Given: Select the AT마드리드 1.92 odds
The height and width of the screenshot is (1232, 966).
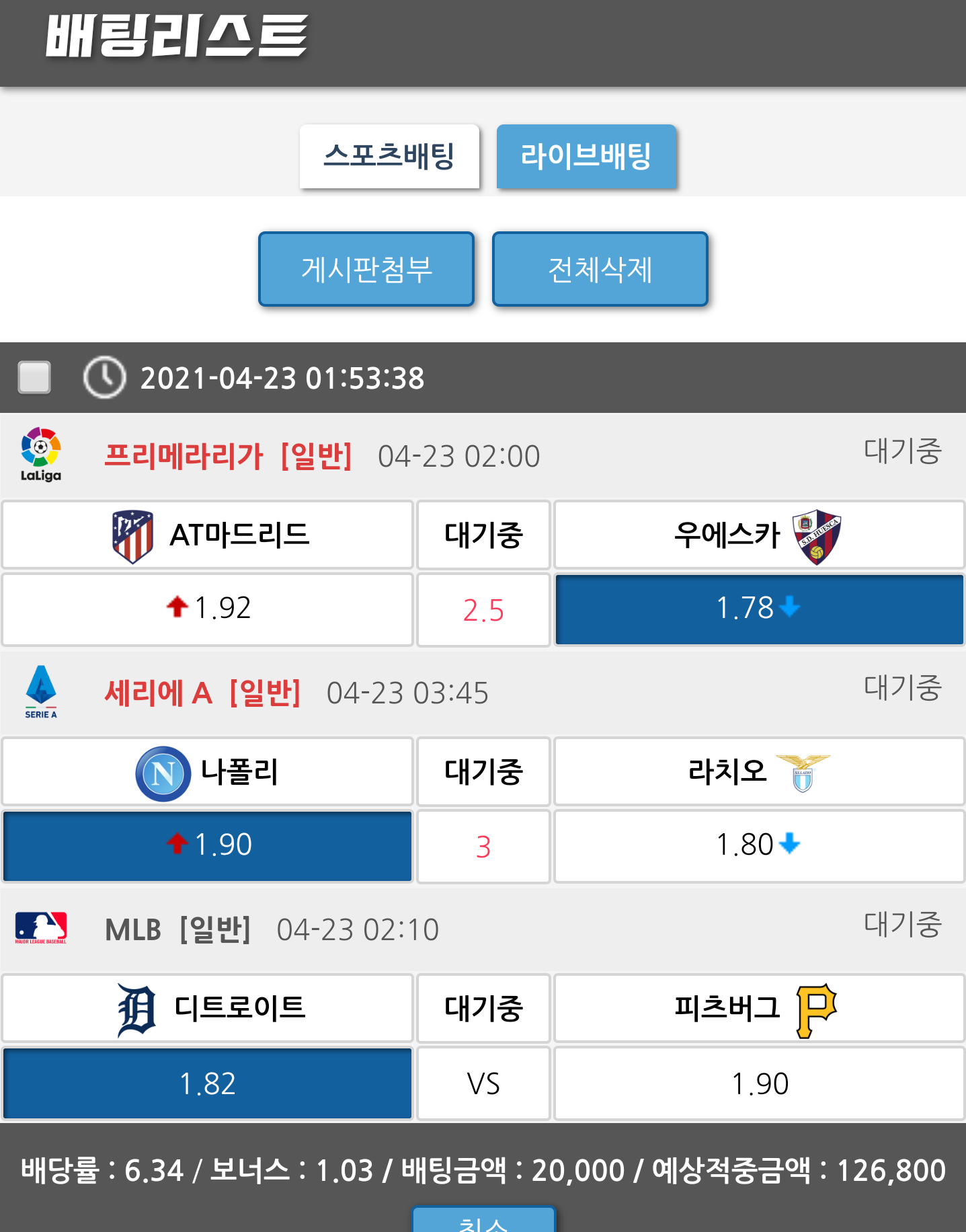Looking at the screenshot, I should point(208,609).
